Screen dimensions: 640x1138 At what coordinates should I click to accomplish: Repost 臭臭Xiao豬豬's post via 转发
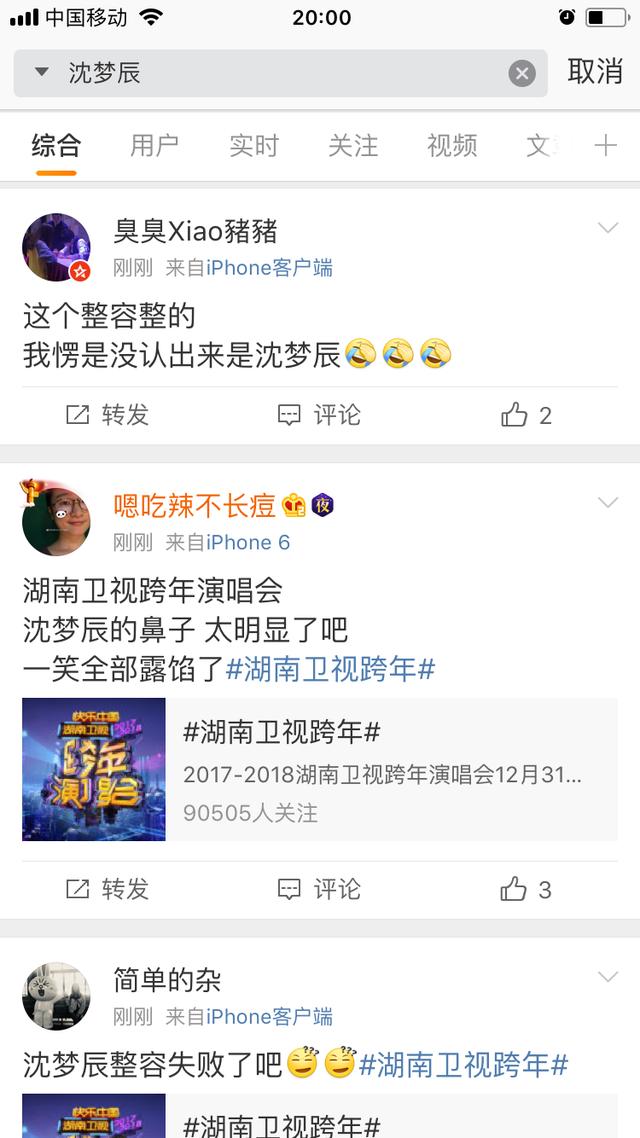pyautogui.click(x=107, y=415)
